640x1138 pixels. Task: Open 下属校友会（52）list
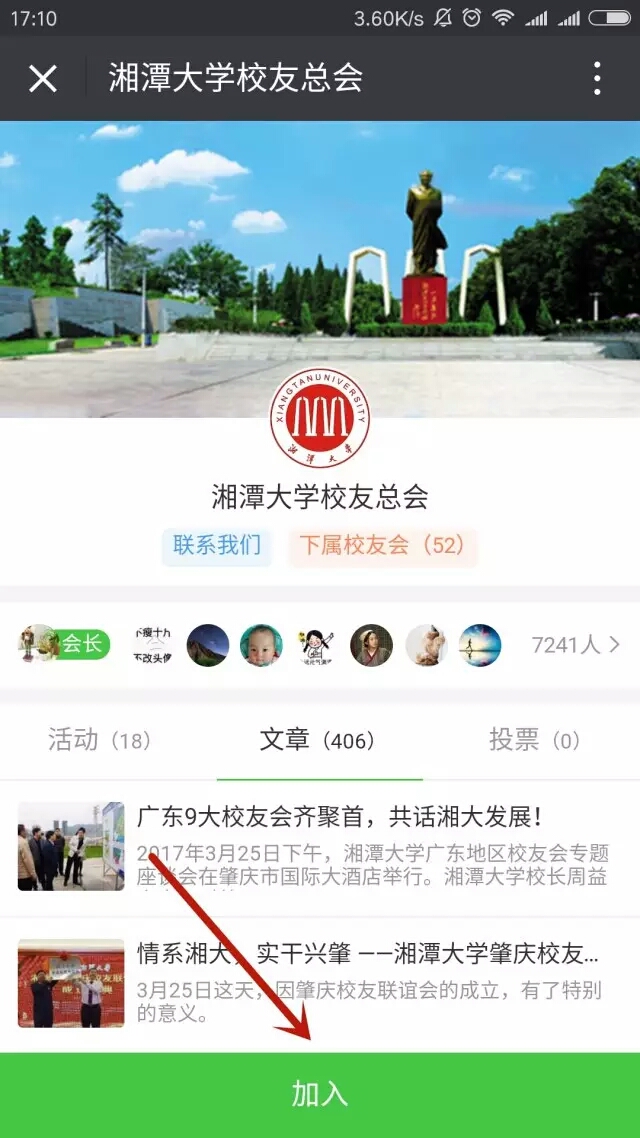(x=383, y=545)
